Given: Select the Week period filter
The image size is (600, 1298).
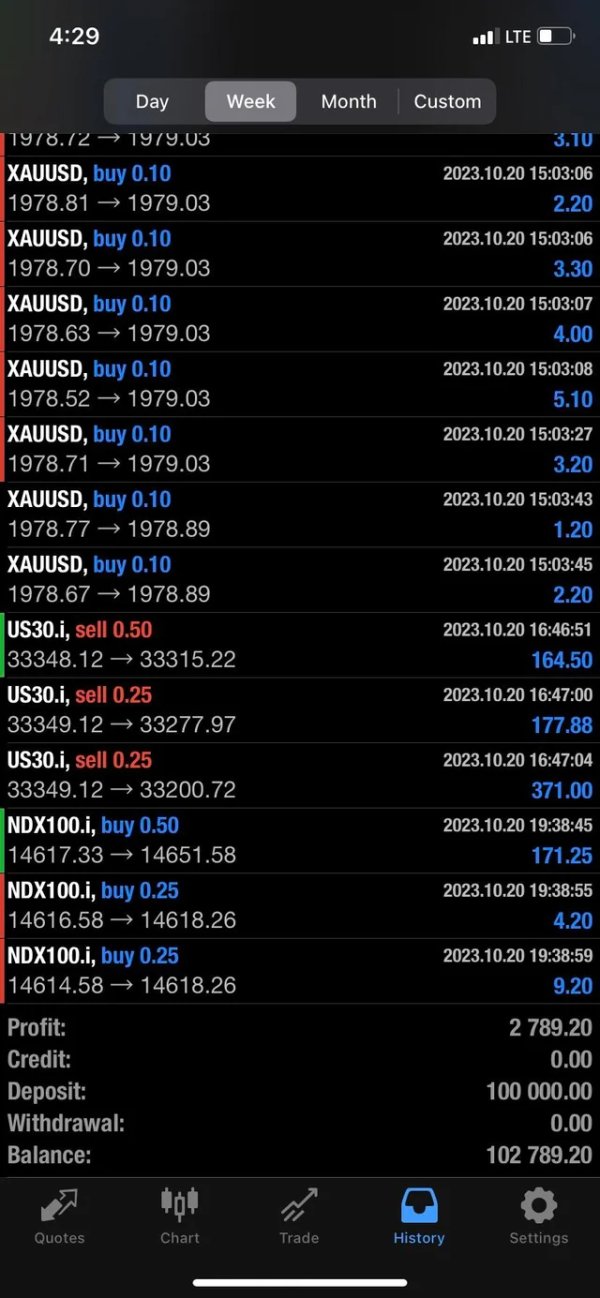Looking at the screenshot, I should tap(250, 101).
